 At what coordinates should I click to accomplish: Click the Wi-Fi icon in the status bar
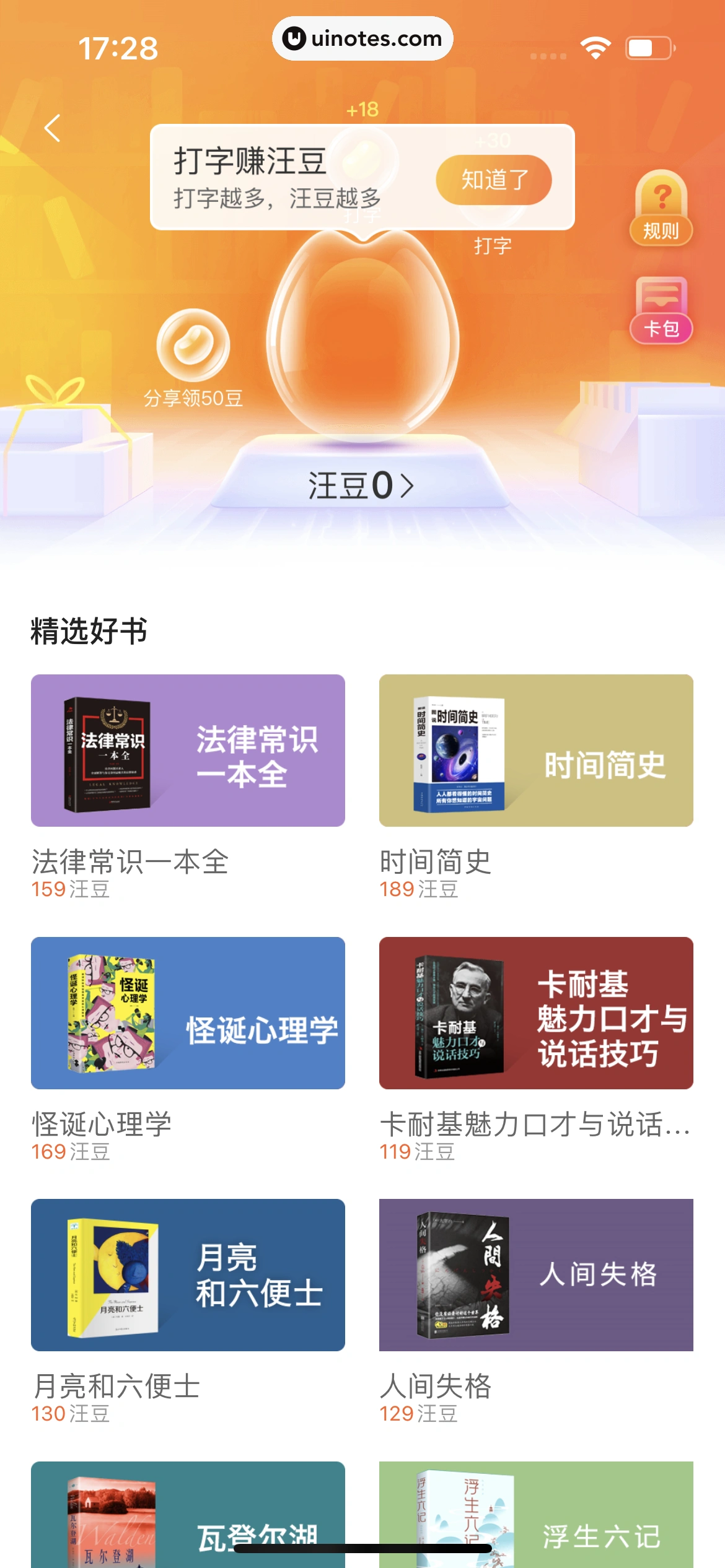tap(595, 46)
